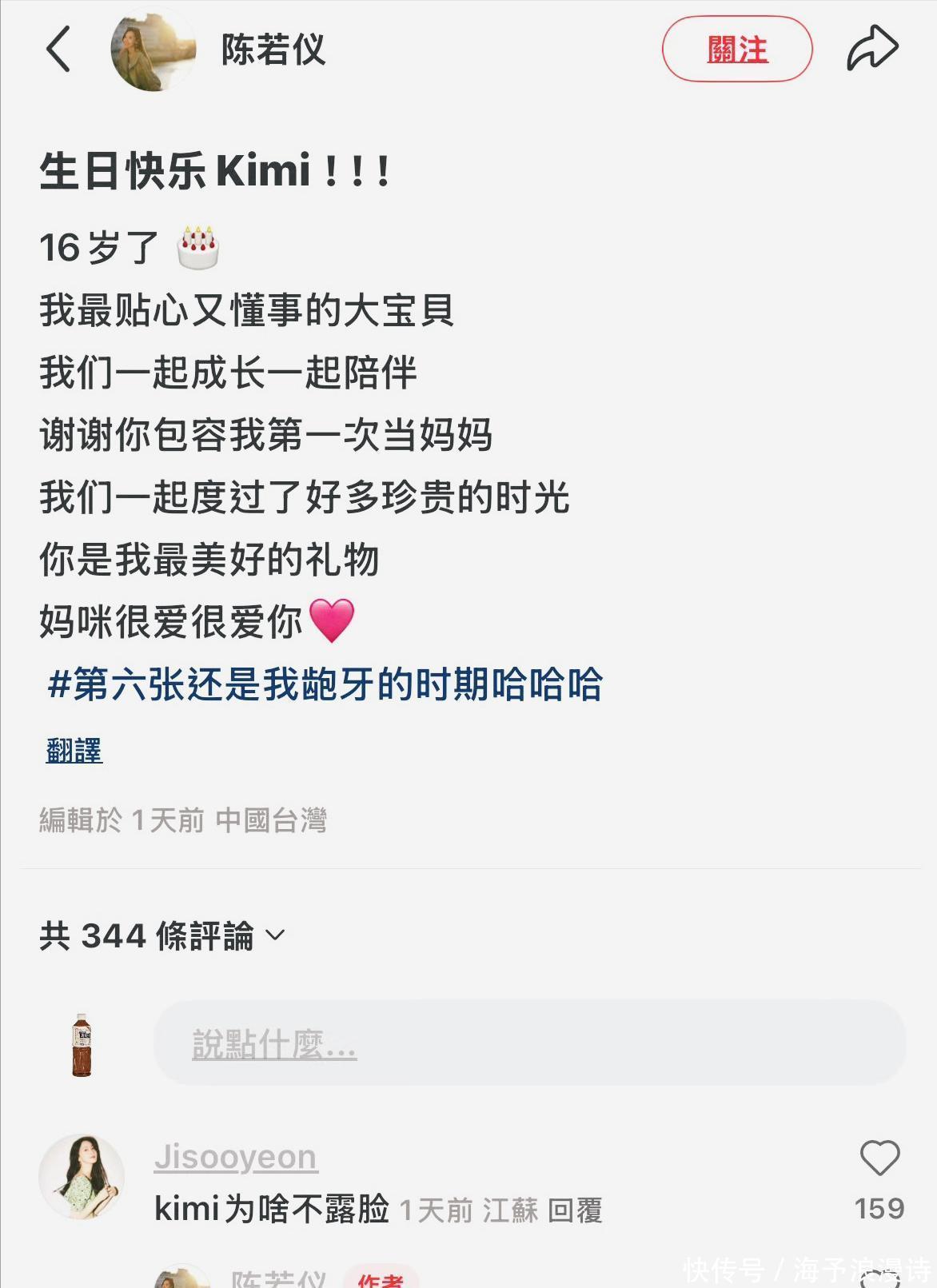The image size is (937, 1288).
Task: Open the #第六张还是我龅牙的时期哈哈哈 hashtag
Action: 325,684
